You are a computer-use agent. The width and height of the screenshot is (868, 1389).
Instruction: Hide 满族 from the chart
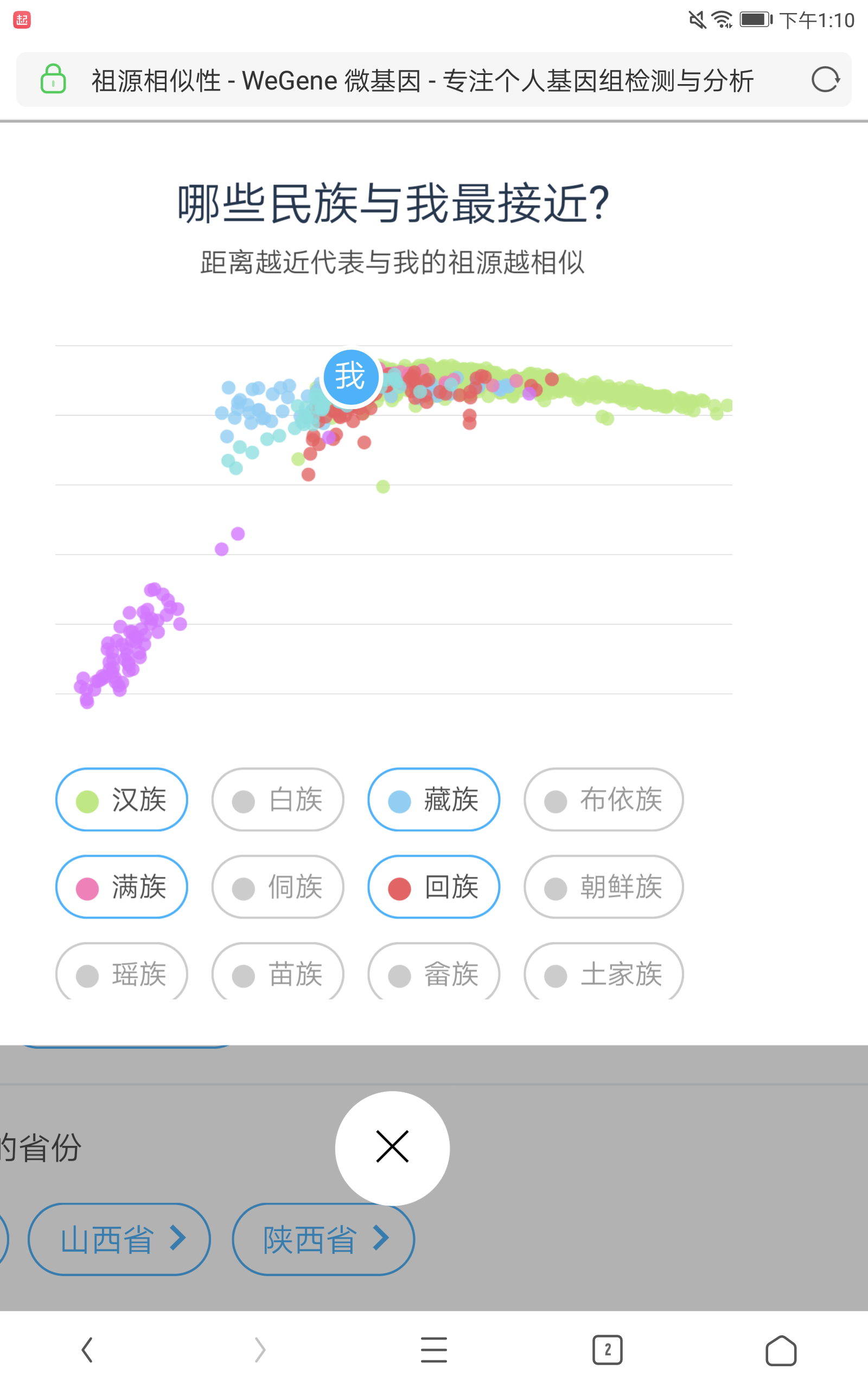122,887
